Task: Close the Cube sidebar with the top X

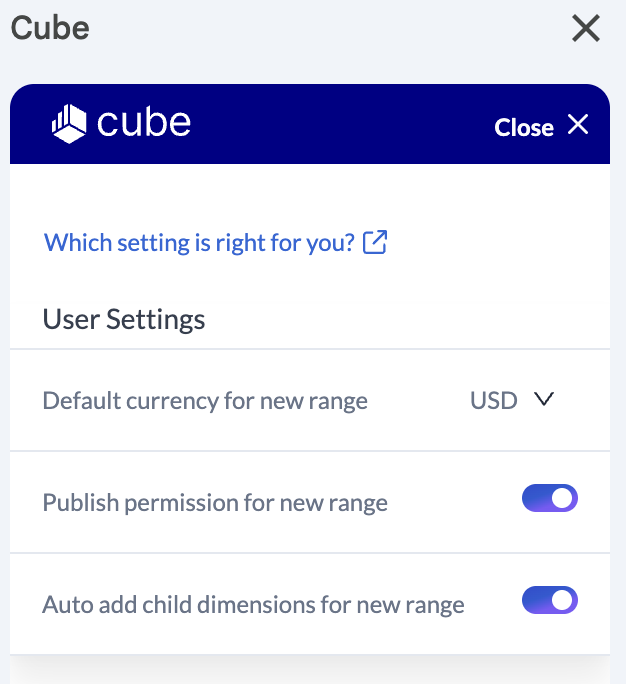Action: [x=585, y=28]
